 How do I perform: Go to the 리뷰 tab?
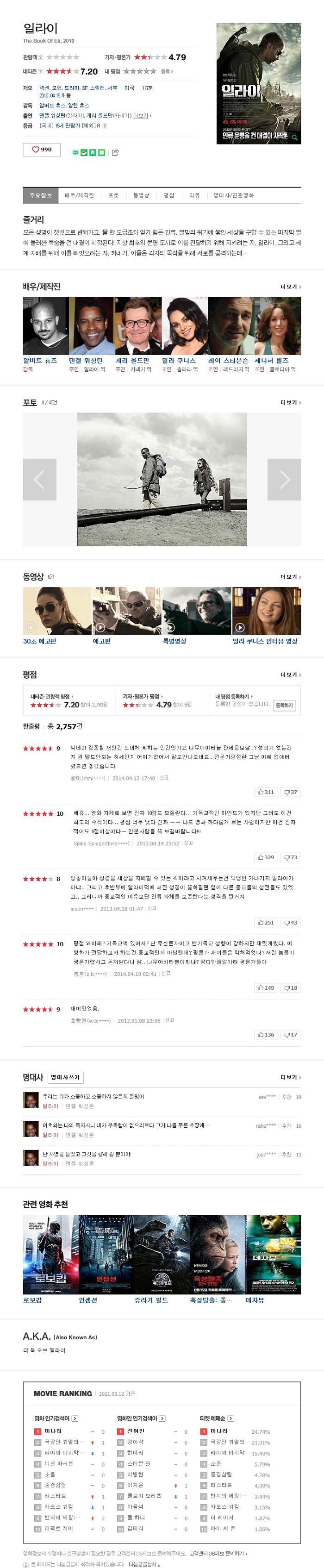tap(194, 195)
